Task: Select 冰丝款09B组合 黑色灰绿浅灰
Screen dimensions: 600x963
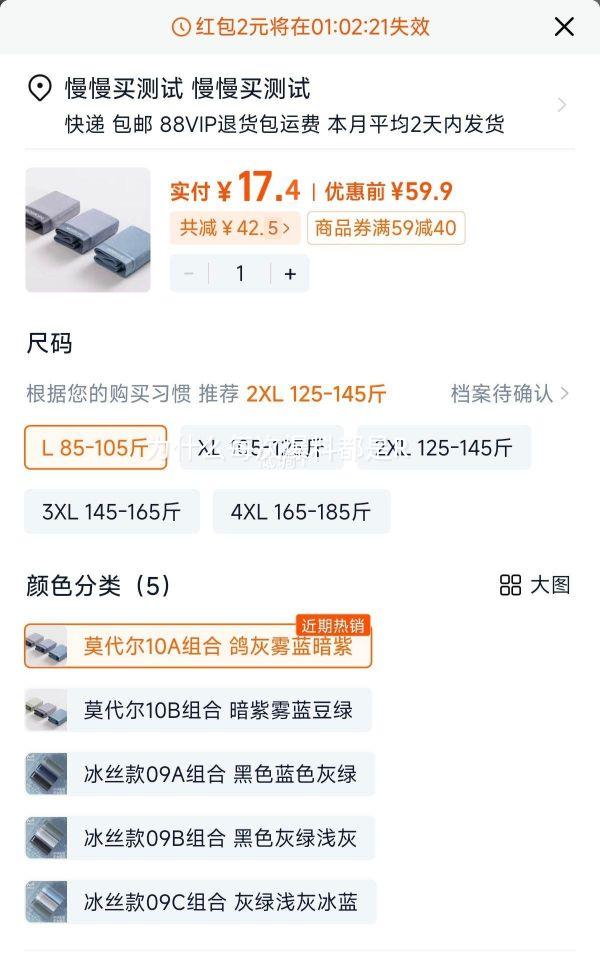Action: [x=200, y=838]
